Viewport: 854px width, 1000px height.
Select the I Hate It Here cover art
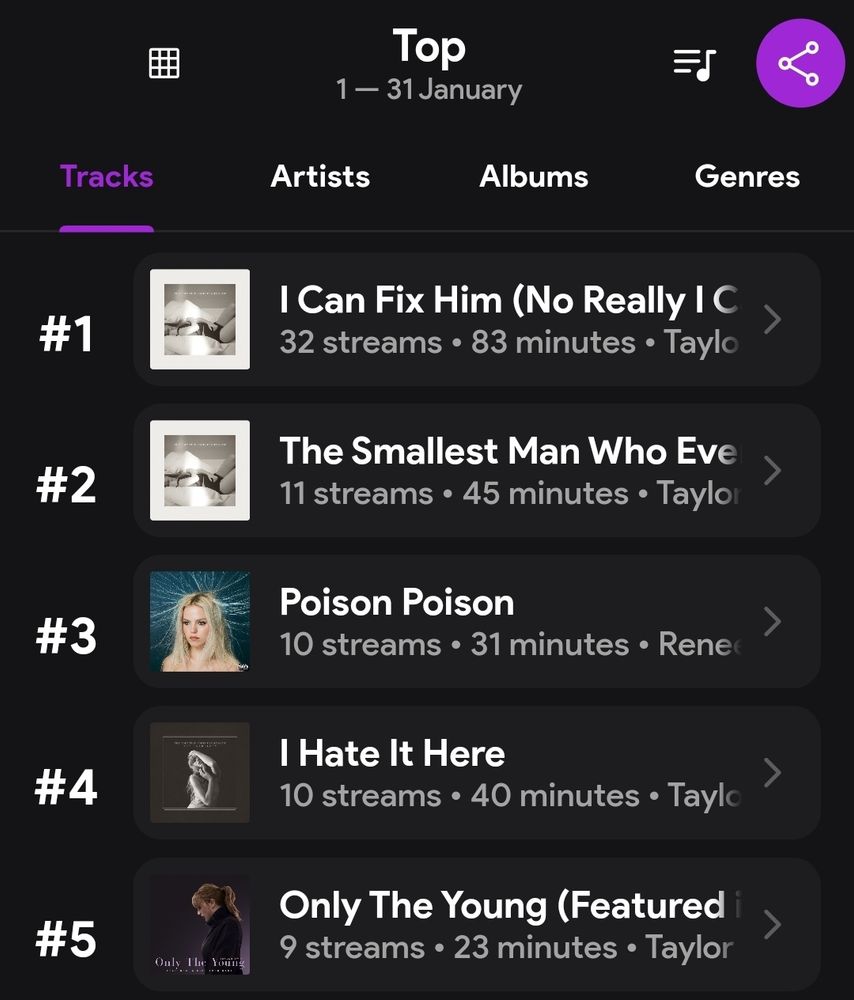(x=199, y=773)
